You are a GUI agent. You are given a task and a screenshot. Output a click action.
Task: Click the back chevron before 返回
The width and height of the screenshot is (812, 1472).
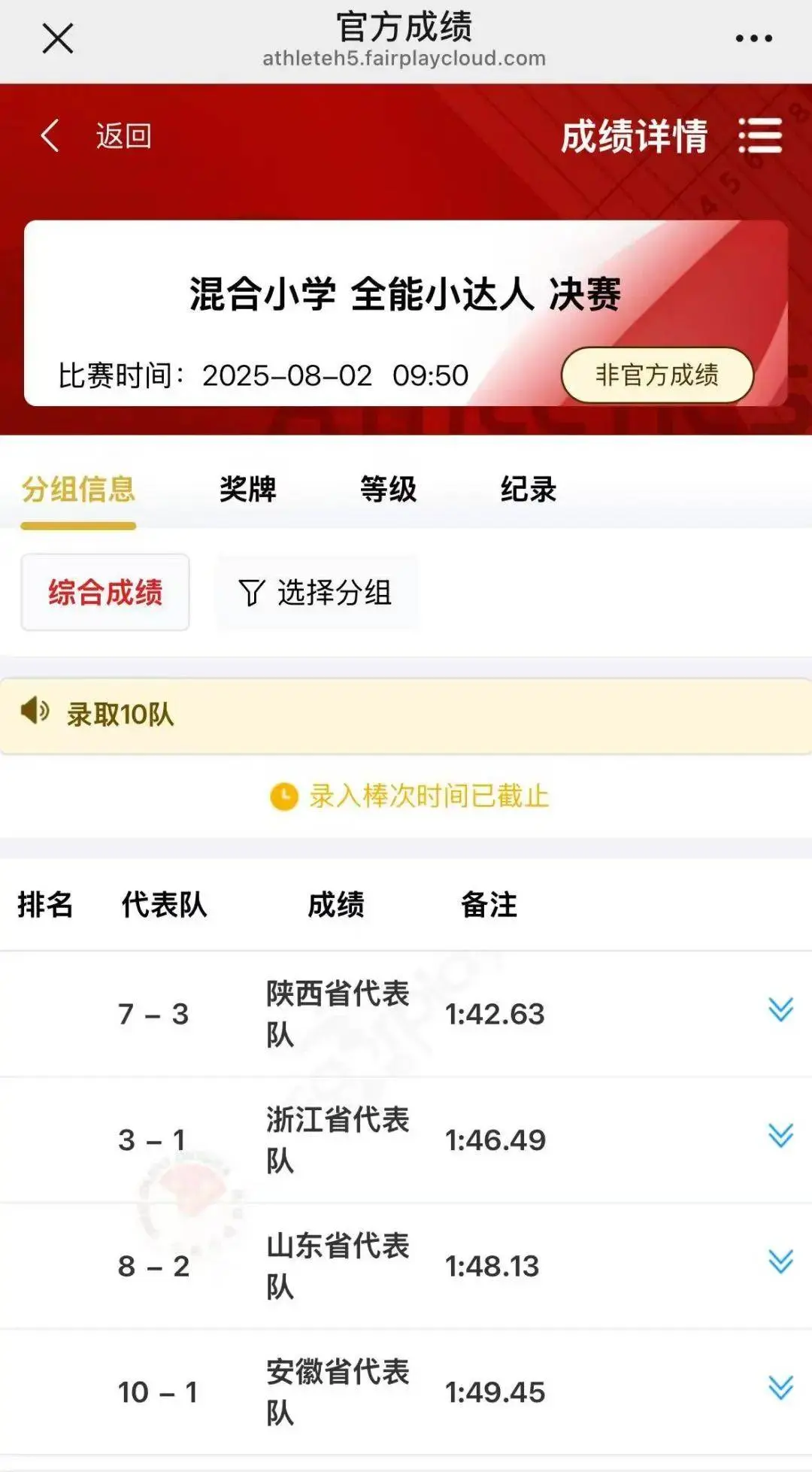[x=50, y=135]
